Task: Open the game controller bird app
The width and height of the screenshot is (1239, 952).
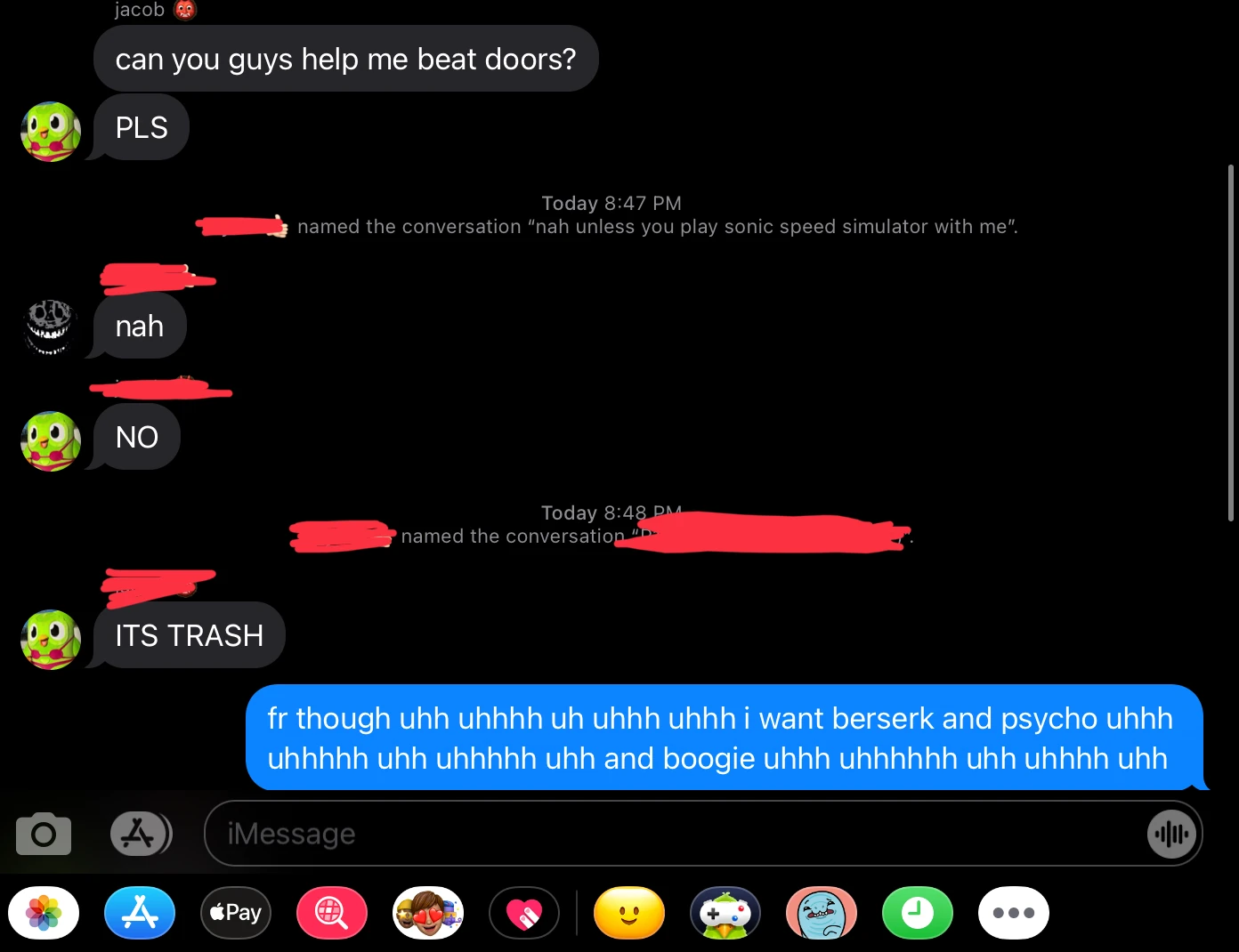Action: click(725, 913)
